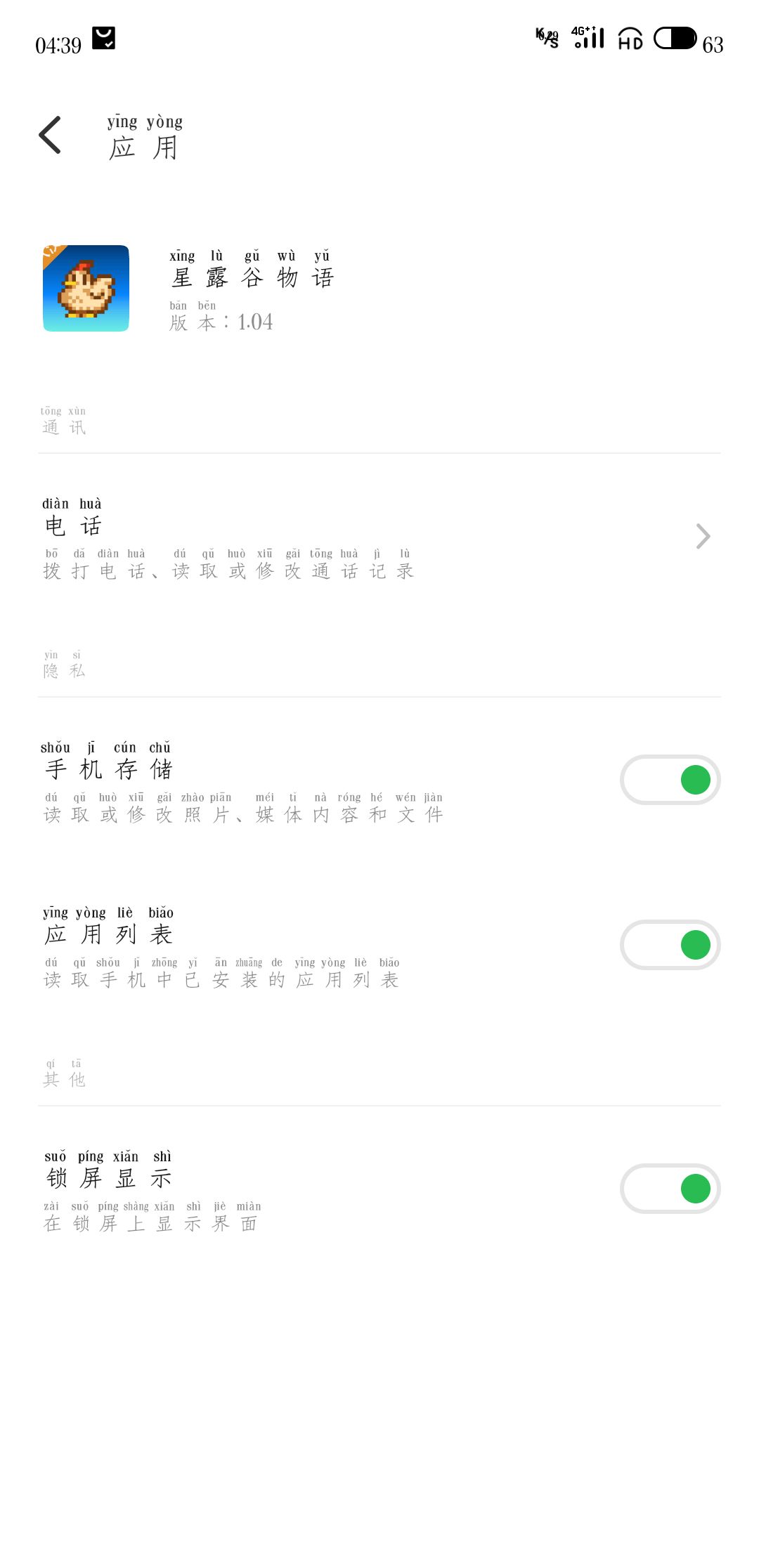Tap the version text 版本：1.04
This screenshot has width=759, height=1568.
click(221, 322)
